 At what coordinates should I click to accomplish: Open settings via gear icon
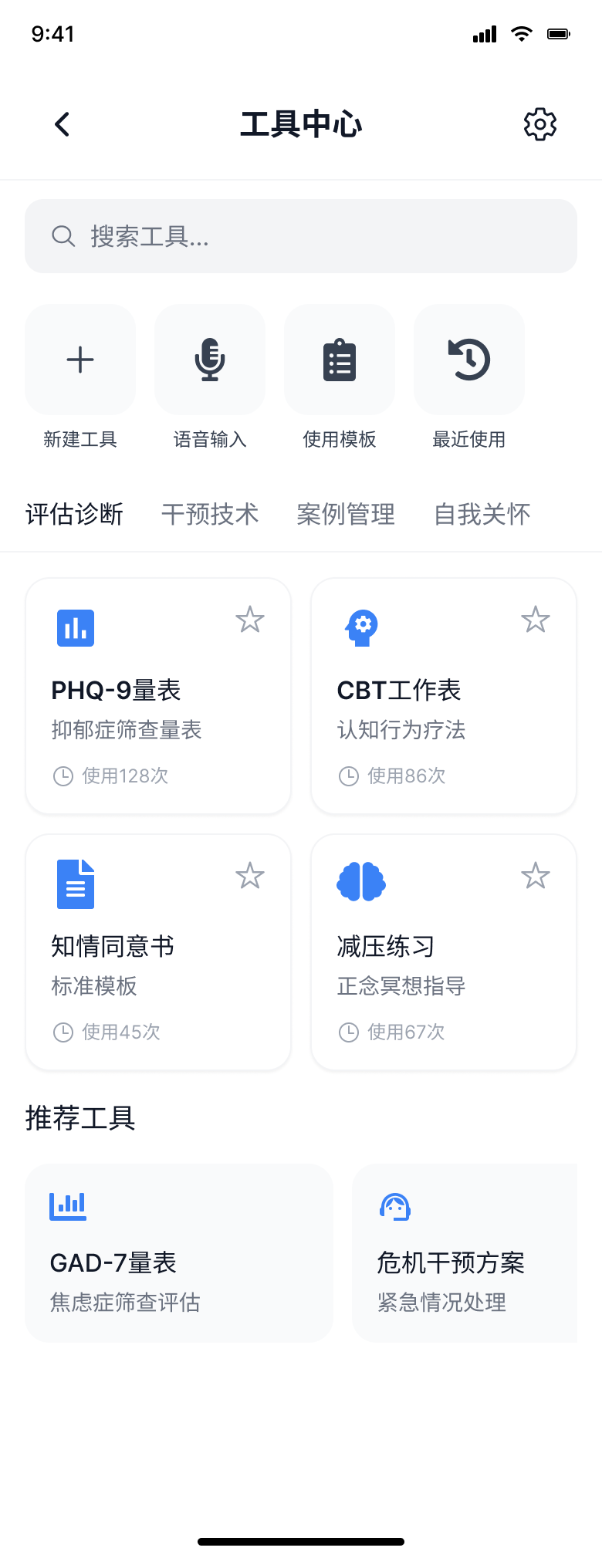point(540,123)
